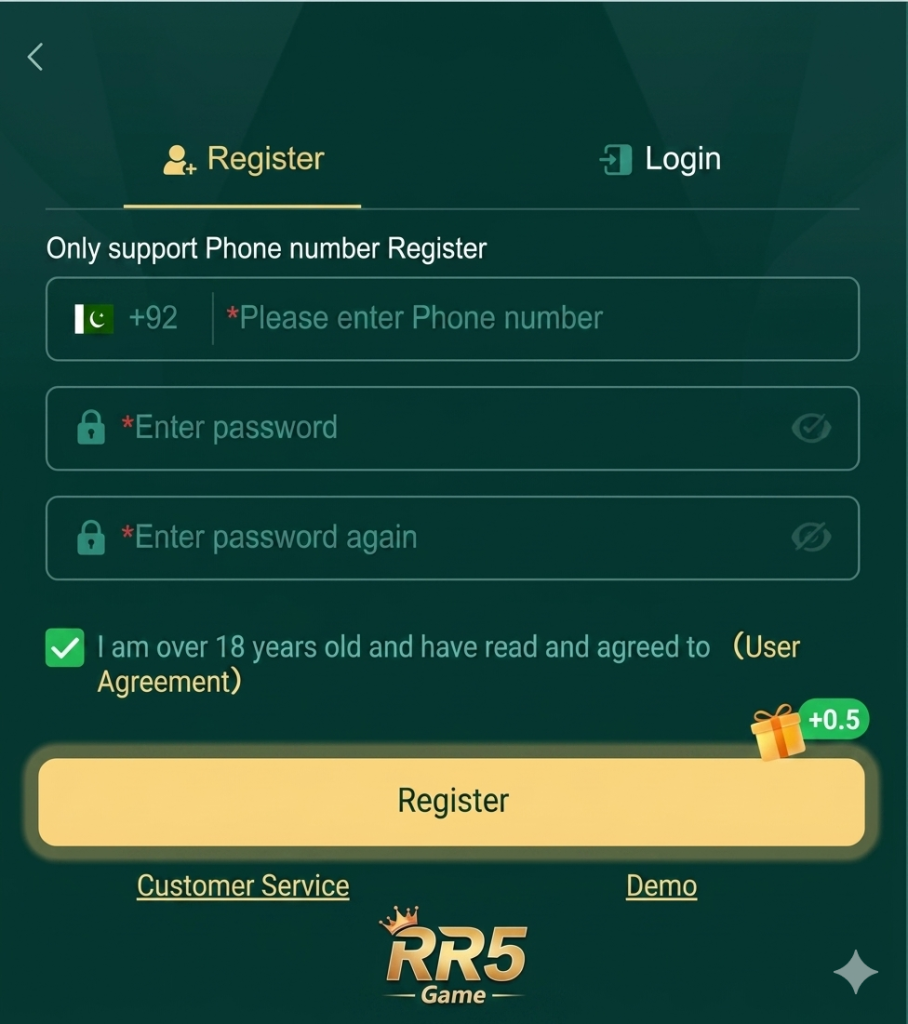This screenshot has width=908, height=1024.
Task: Open the User Agreement link
Action: click(x=765, y=648)
